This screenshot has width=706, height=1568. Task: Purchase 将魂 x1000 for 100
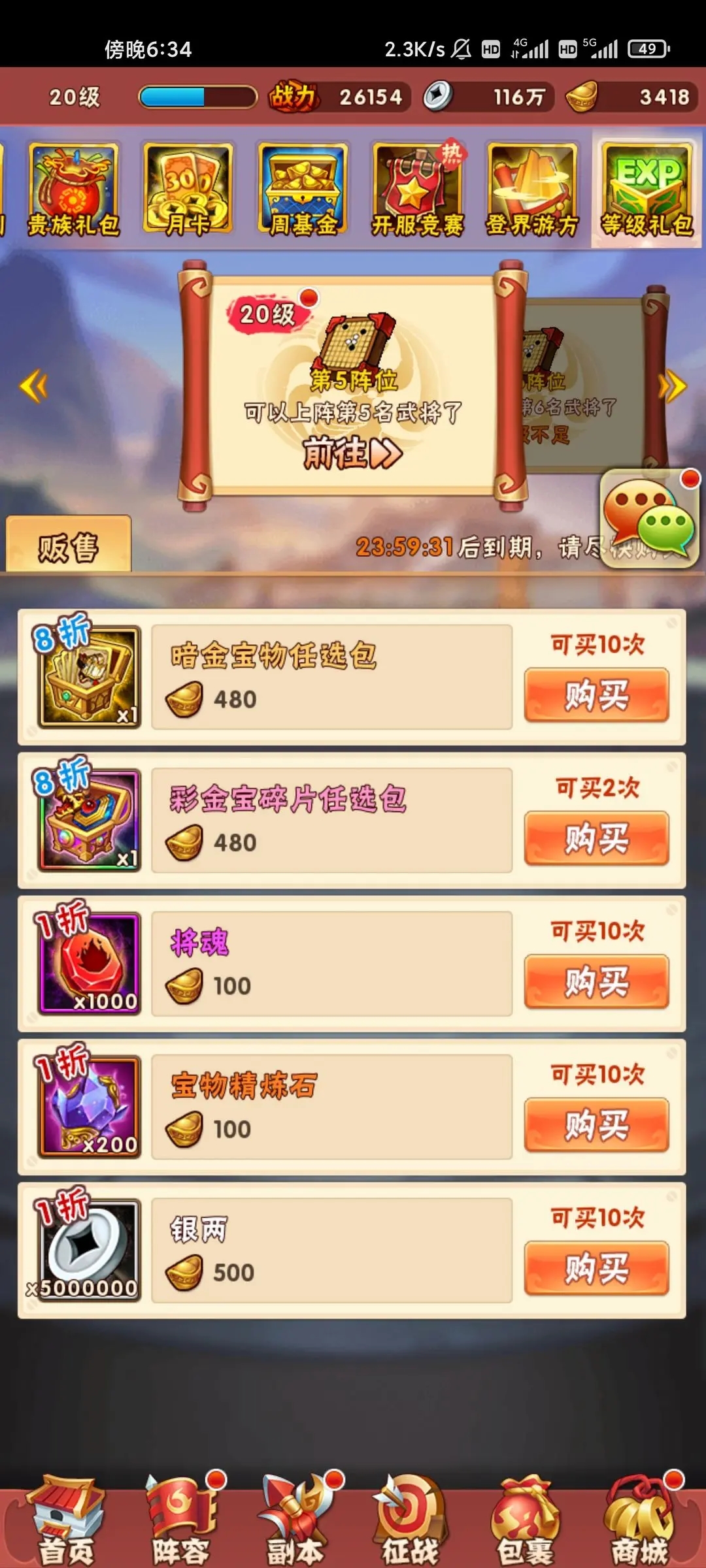tap(596, 981)
